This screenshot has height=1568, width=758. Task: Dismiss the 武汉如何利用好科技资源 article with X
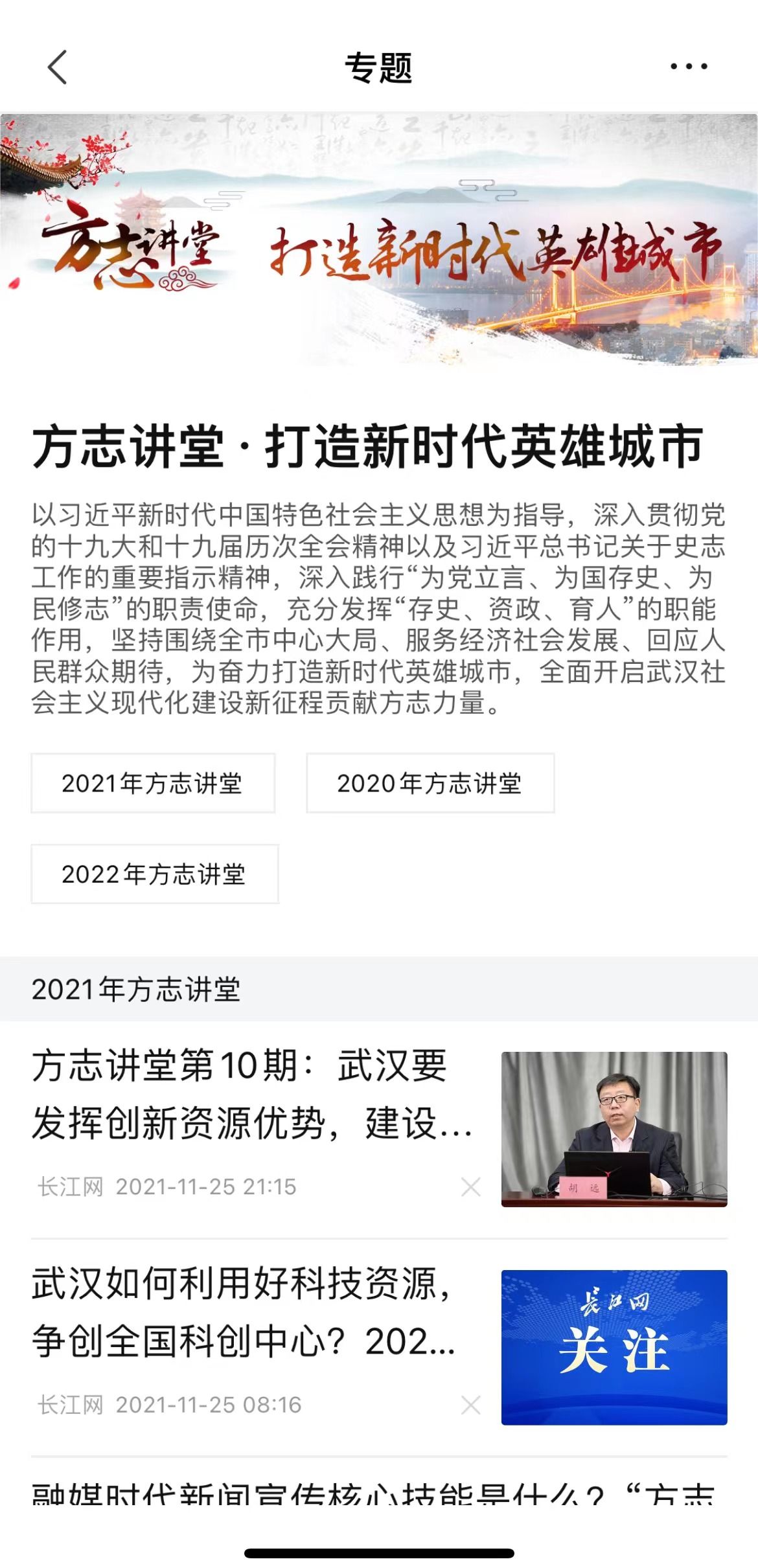pyautogui.click(x=471, y=1405)
